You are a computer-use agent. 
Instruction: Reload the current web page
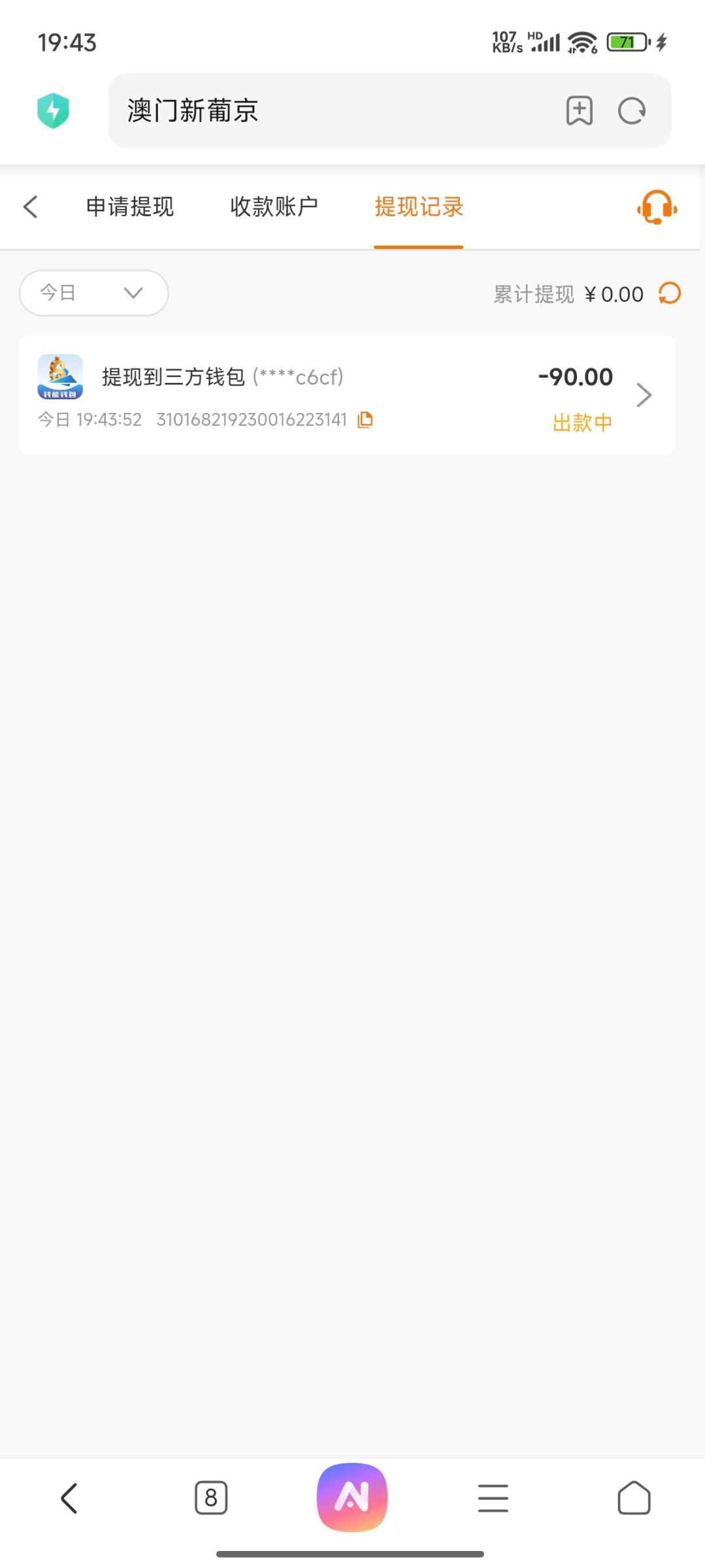632,110
